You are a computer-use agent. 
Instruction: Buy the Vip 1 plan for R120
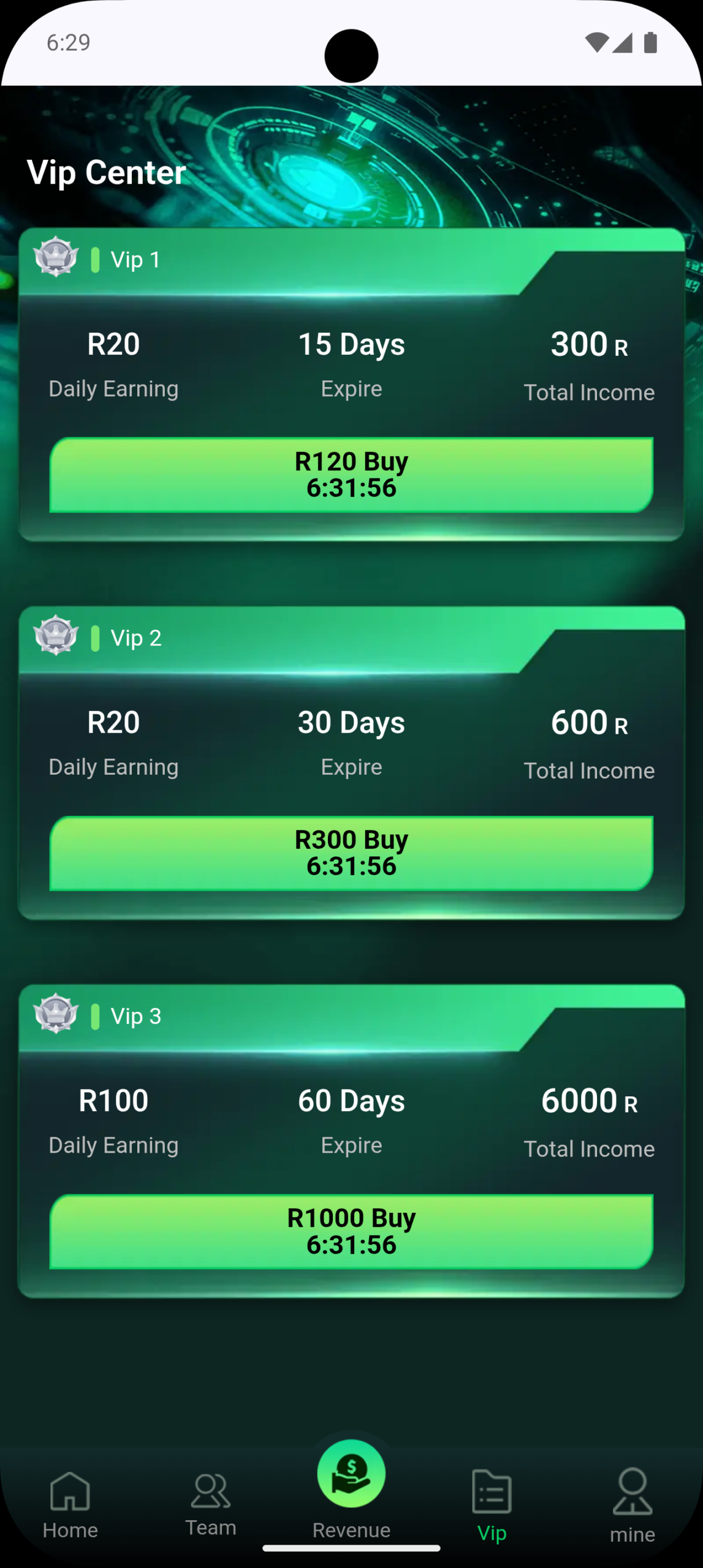351,475
